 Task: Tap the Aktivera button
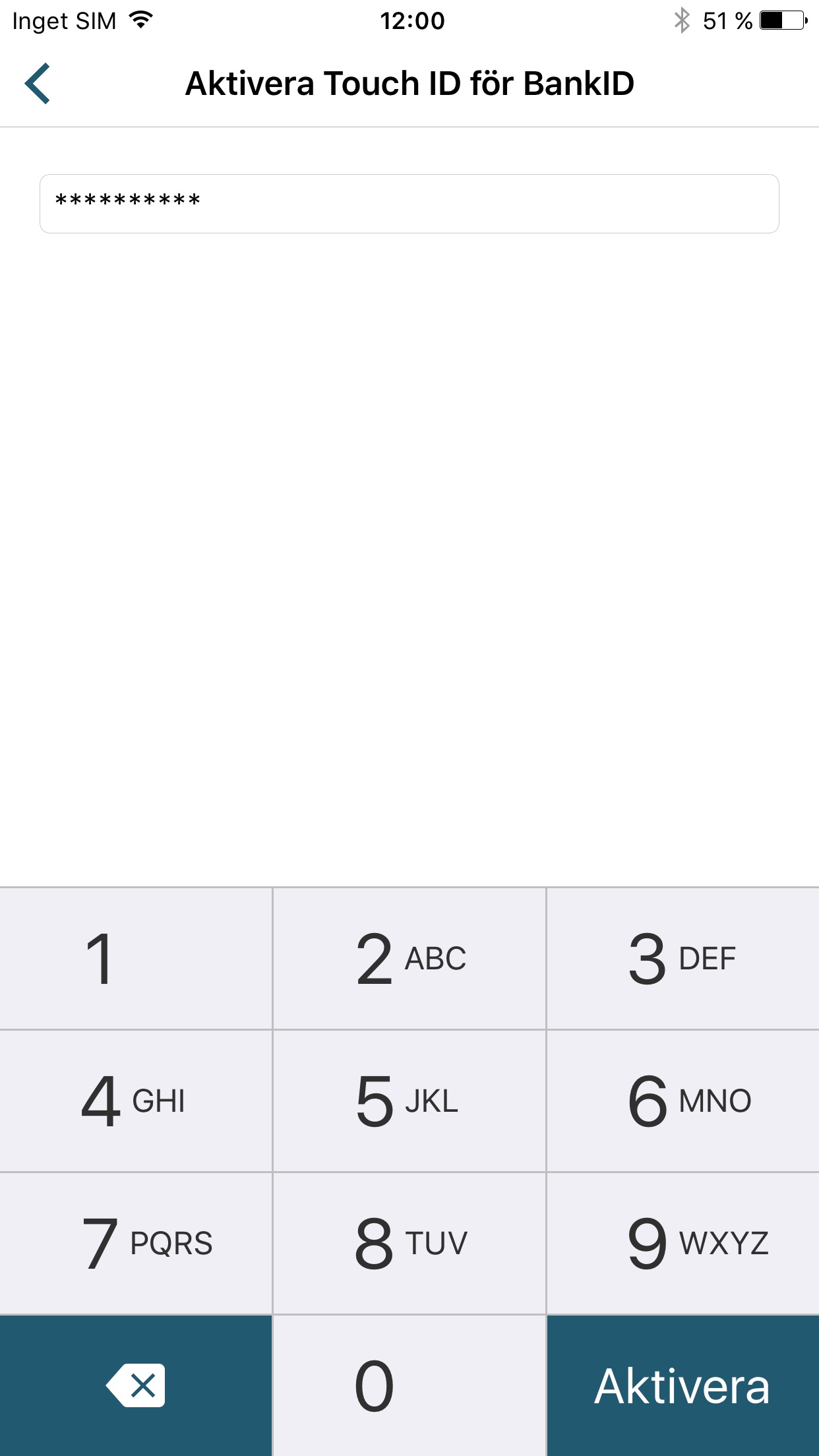pyautogui.click(x=682, y=1385)
